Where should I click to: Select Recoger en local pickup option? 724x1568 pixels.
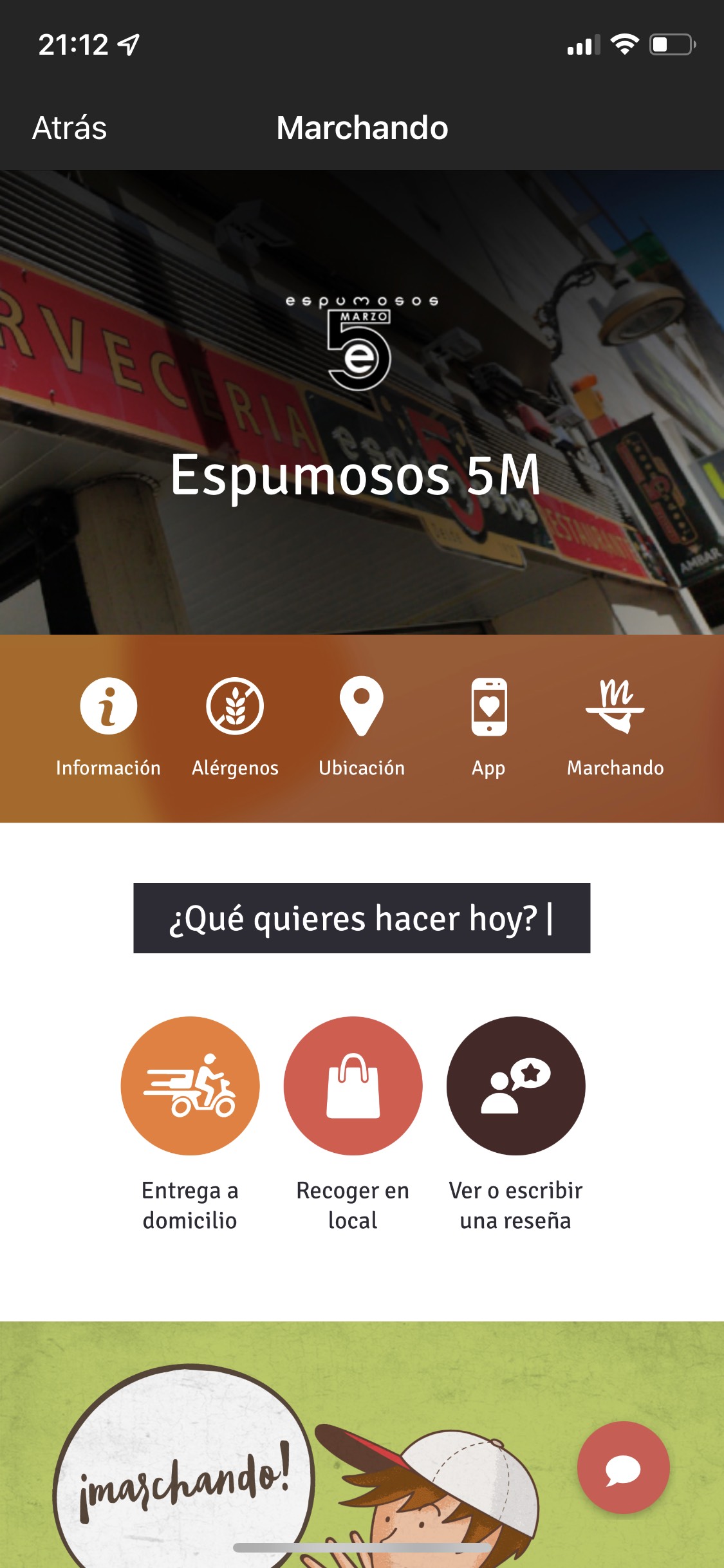point(353,1085)
